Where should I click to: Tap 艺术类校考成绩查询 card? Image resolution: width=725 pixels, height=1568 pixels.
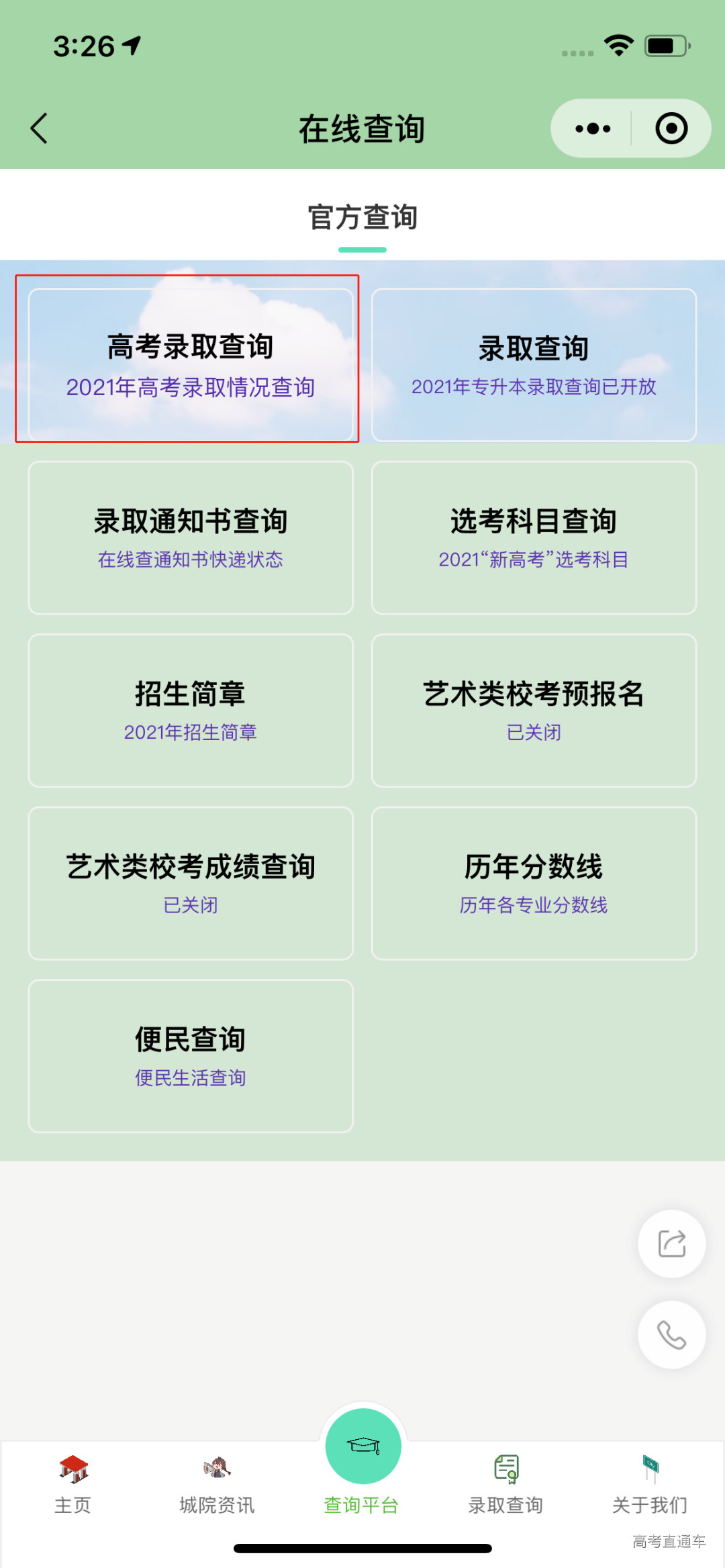pos(190,882)
